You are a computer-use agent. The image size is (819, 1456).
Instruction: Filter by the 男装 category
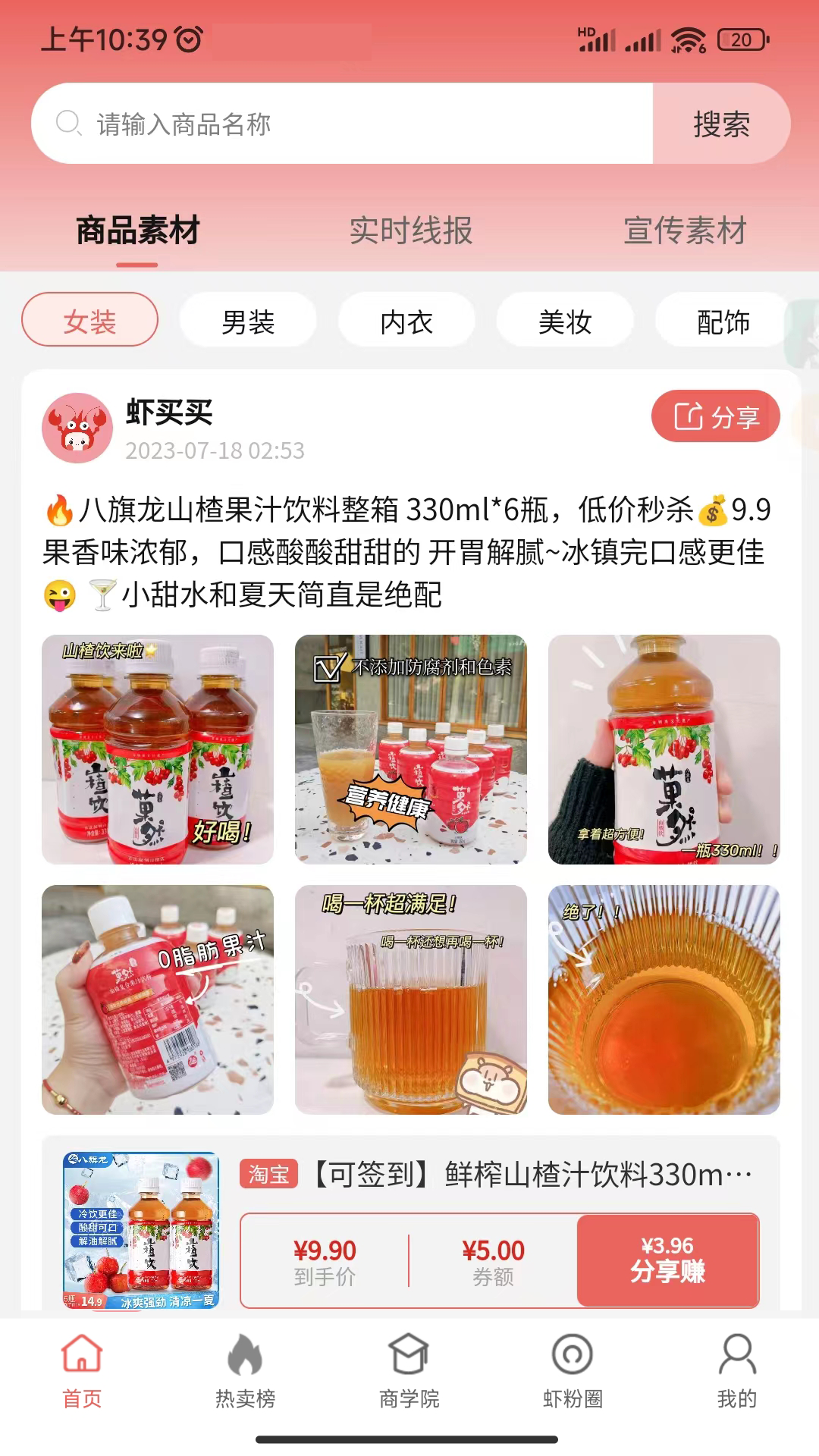(x=248, y=321)
